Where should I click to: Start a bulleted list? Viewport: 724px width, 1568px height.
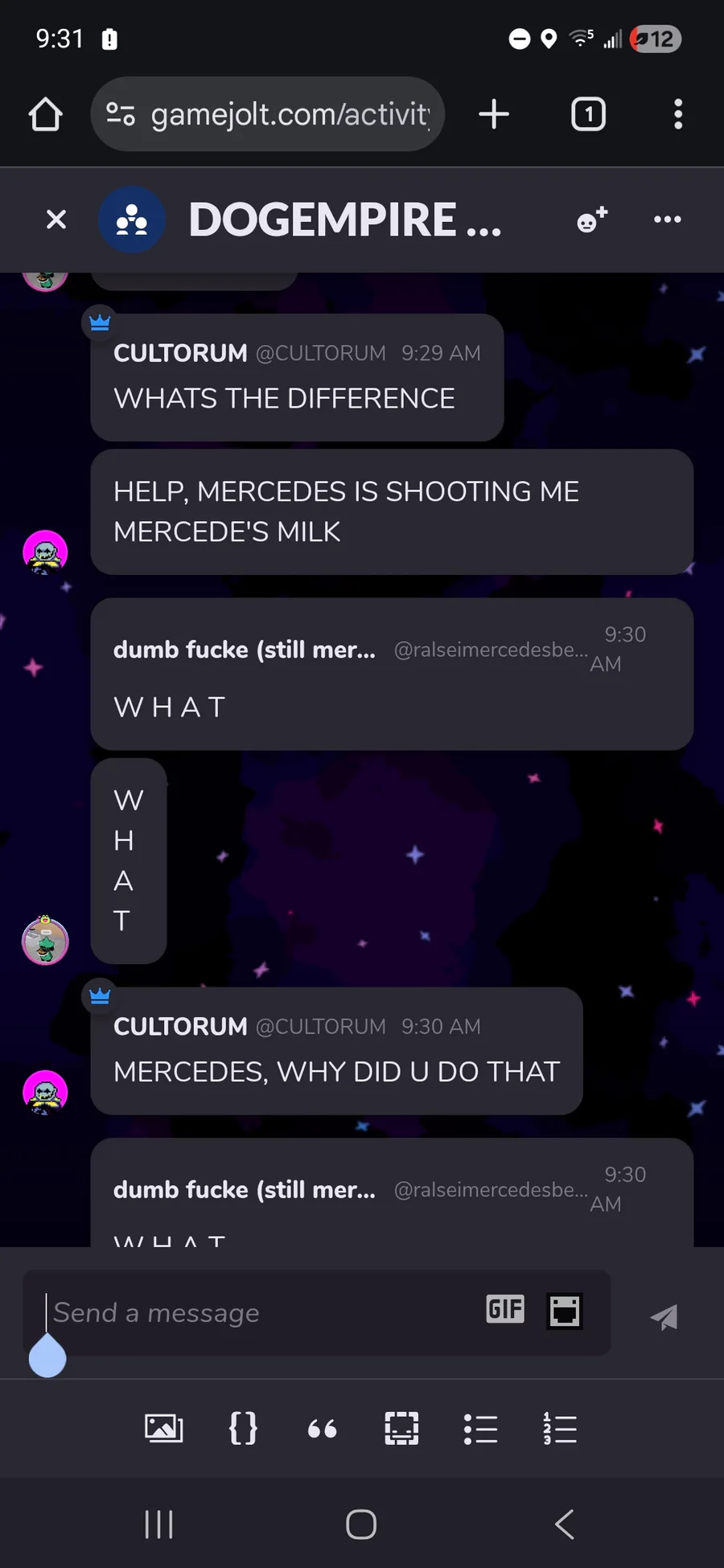point(480,1429)
